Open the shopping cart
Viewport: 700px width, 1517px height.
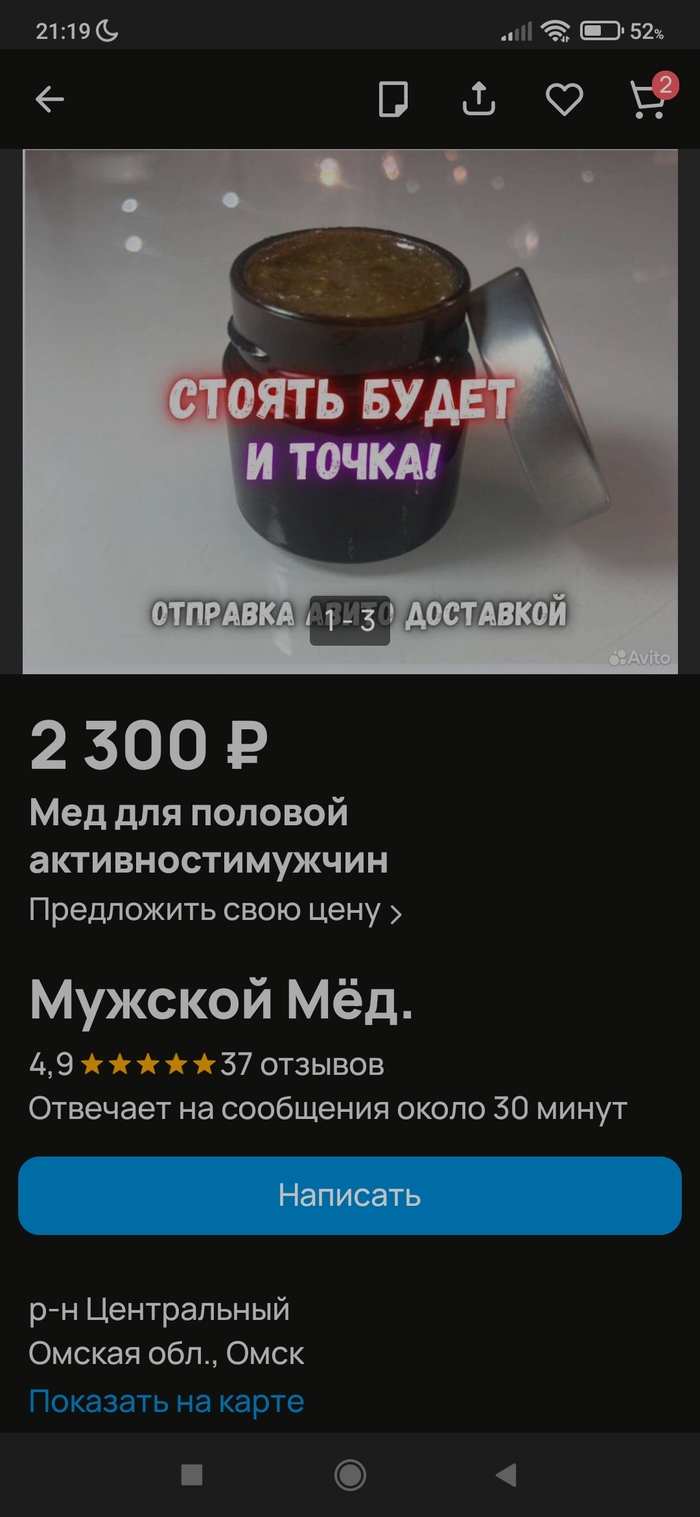[x=649, y=99]
